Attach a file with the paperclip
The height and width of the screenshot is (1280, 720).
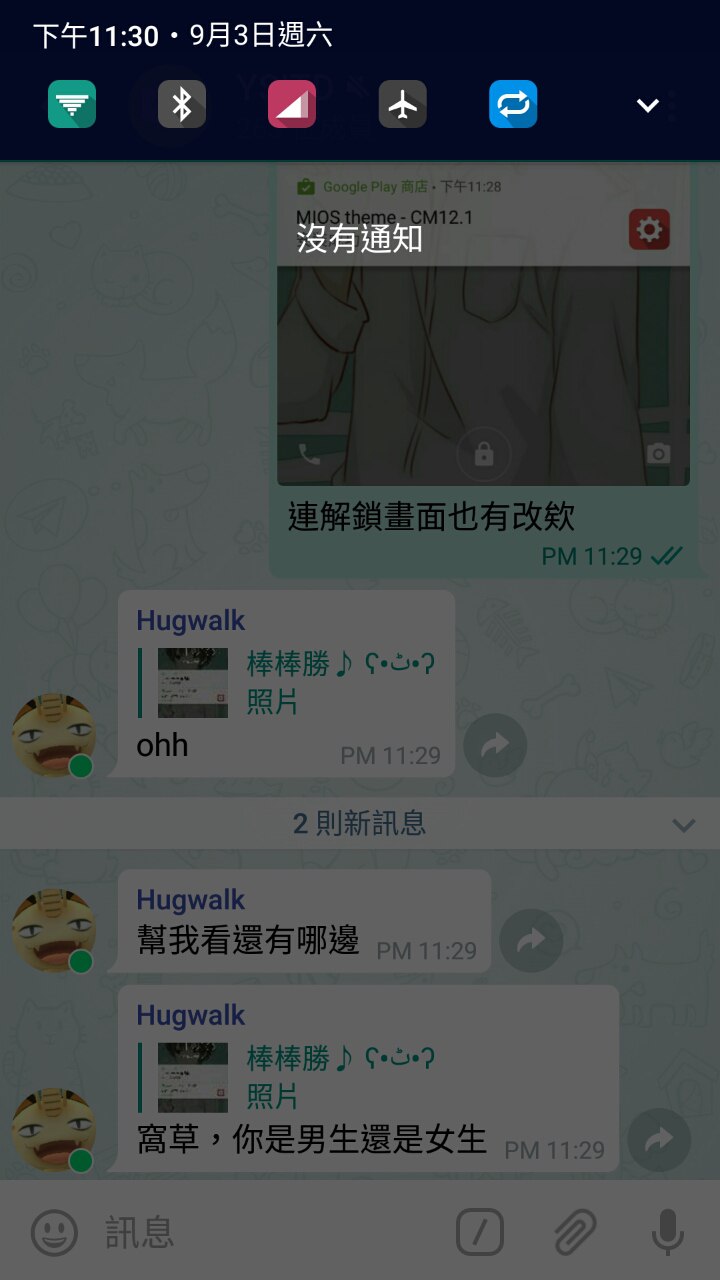[575, 1232]
